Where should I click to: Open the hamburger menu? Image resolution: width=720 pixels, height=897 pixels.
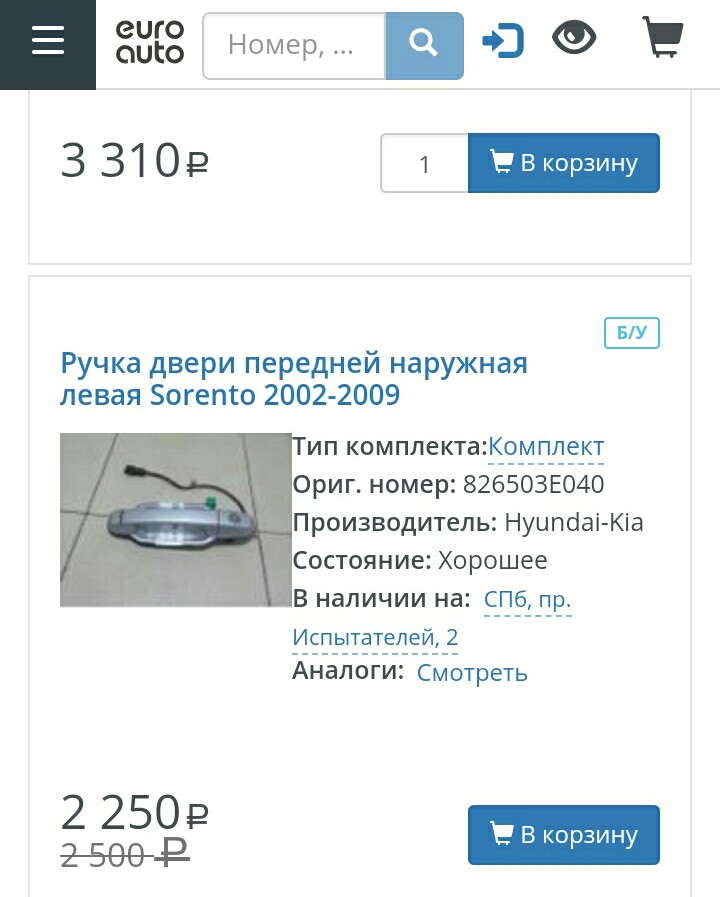coord(47,42)
